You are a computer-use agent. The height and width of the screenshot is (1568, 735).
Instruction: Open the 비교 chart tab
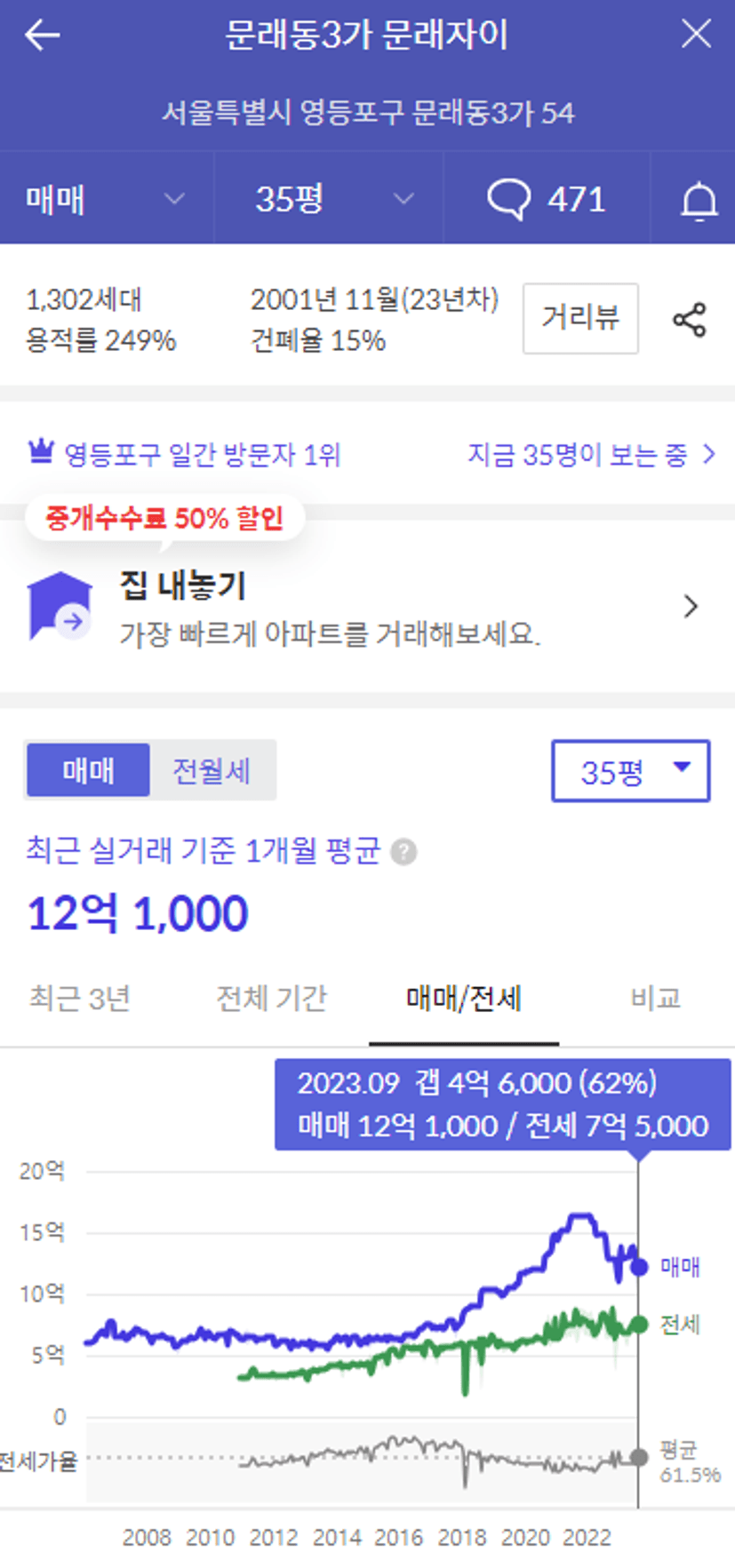(656, 999)
